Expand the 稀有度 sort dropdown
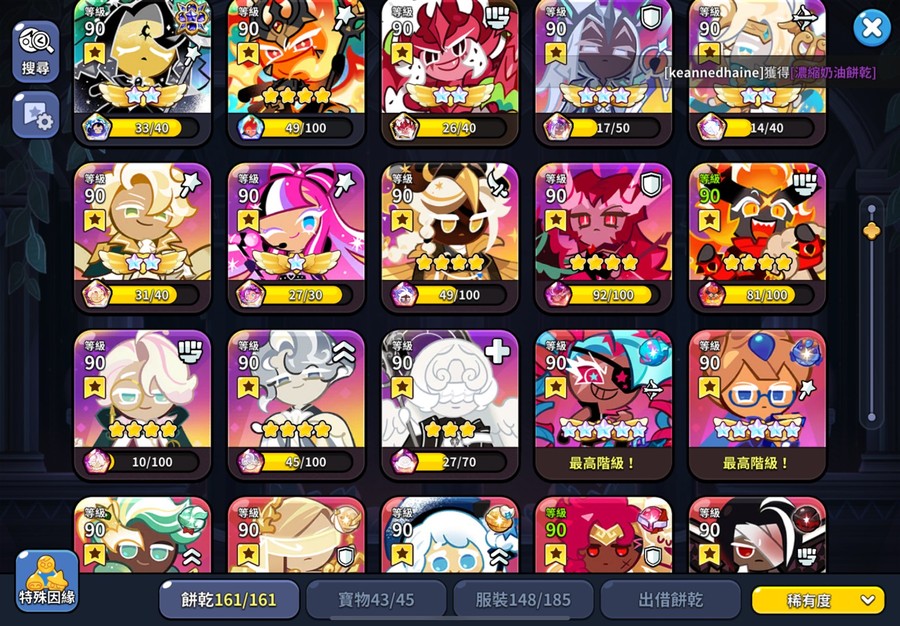The width and height of the screenshot is (900, 626). [818, 600]
